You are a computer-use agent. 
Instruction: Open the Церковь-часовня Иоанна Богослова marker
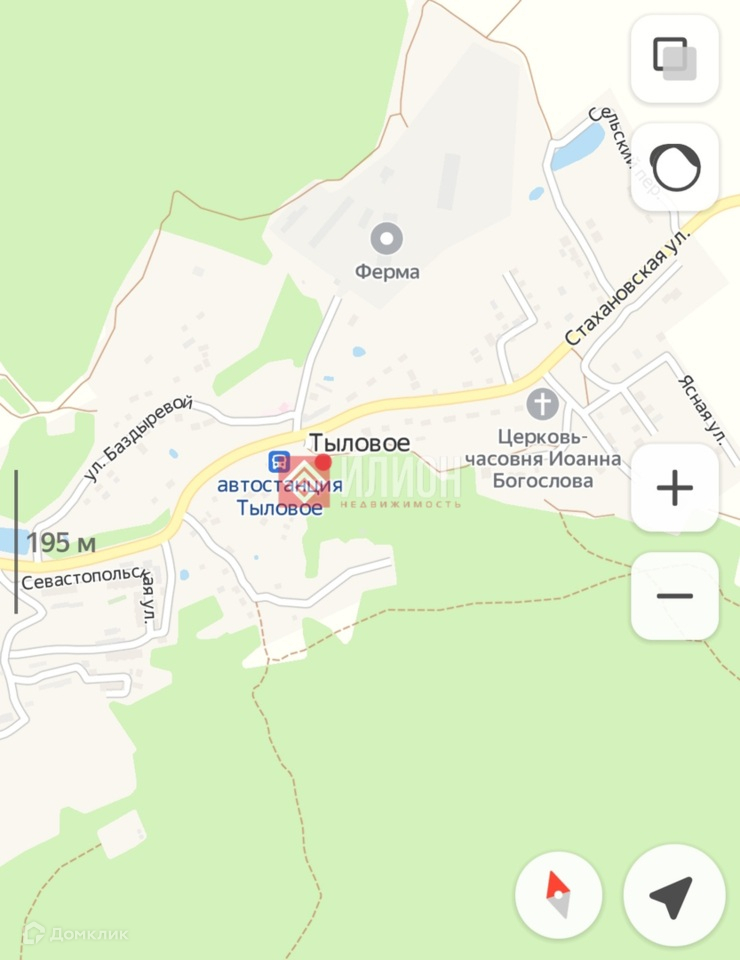(542, 405)
